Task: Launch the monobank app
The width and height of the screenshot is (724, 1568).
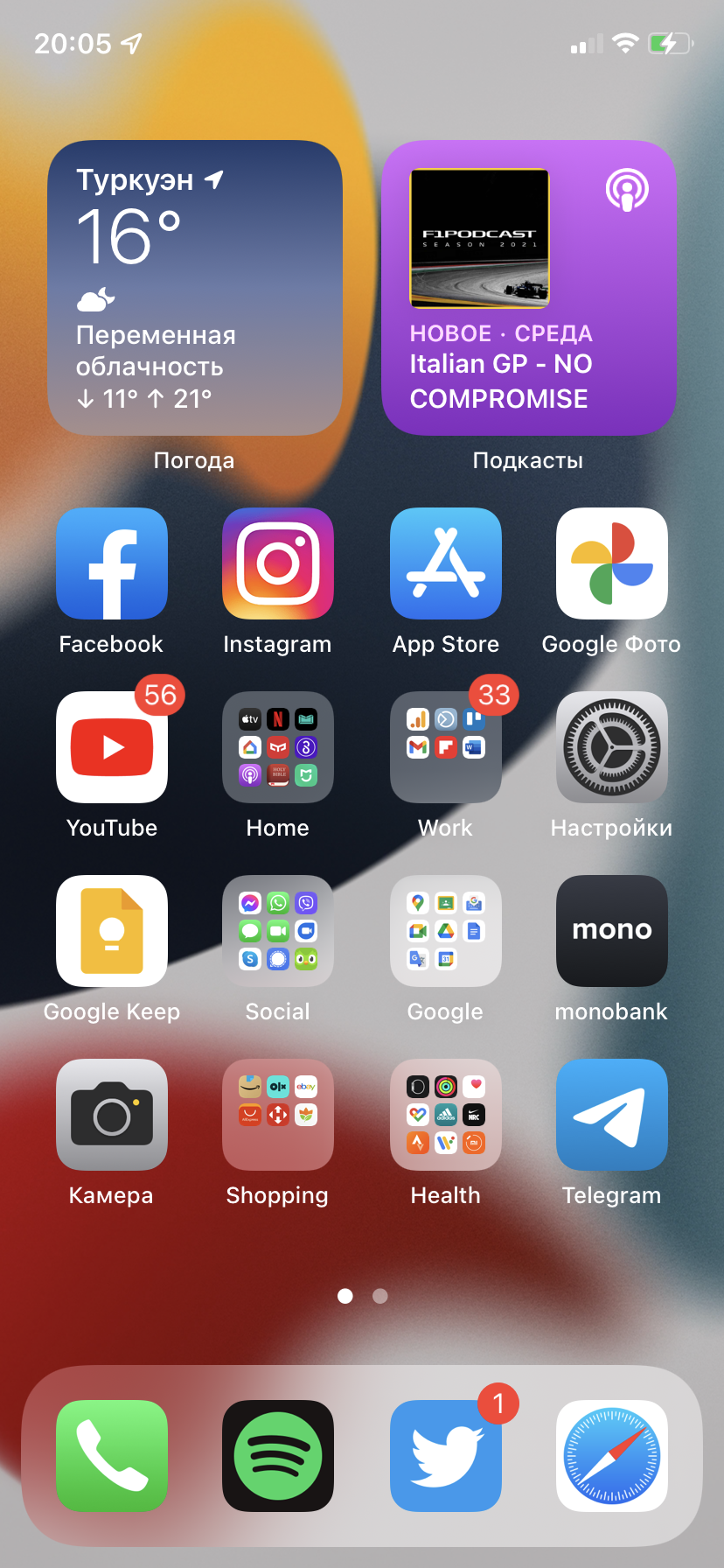Action: click(612, 931)
